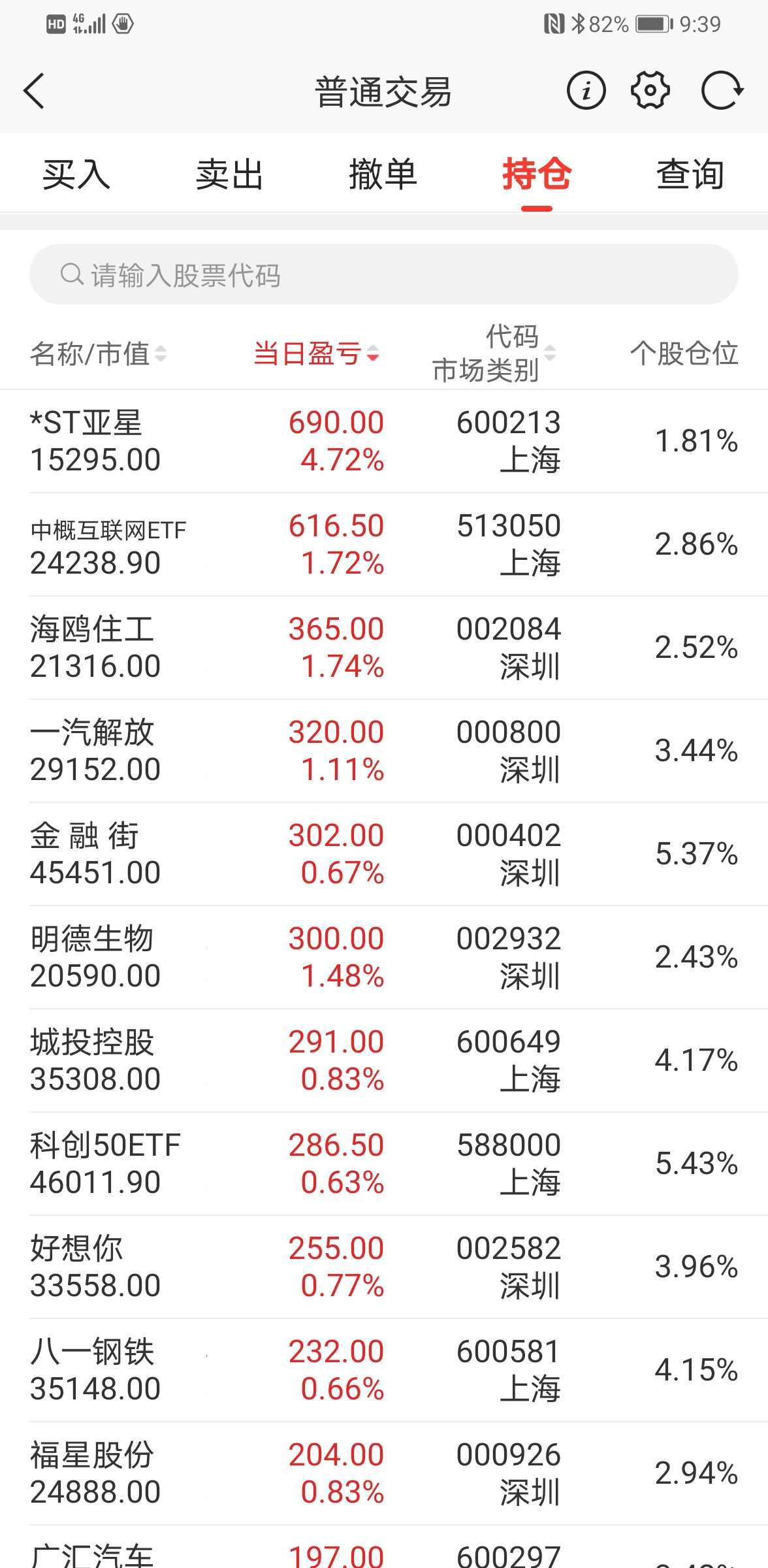Select the 持仓 tab
Screen dimensions: 768x1568
click(x=537, y=175)
